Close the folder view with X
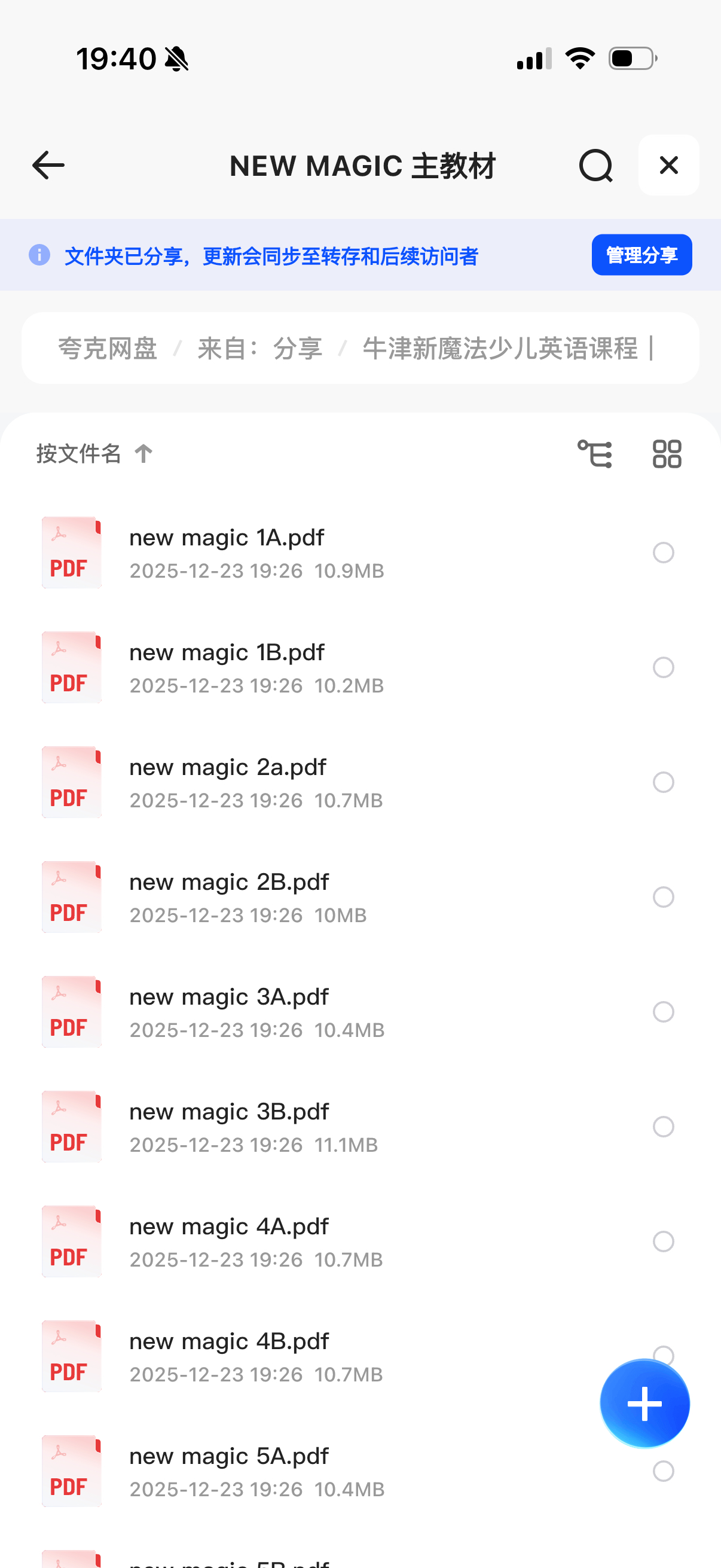This screenshot has height=1568, width=721. tap(668, 166)
